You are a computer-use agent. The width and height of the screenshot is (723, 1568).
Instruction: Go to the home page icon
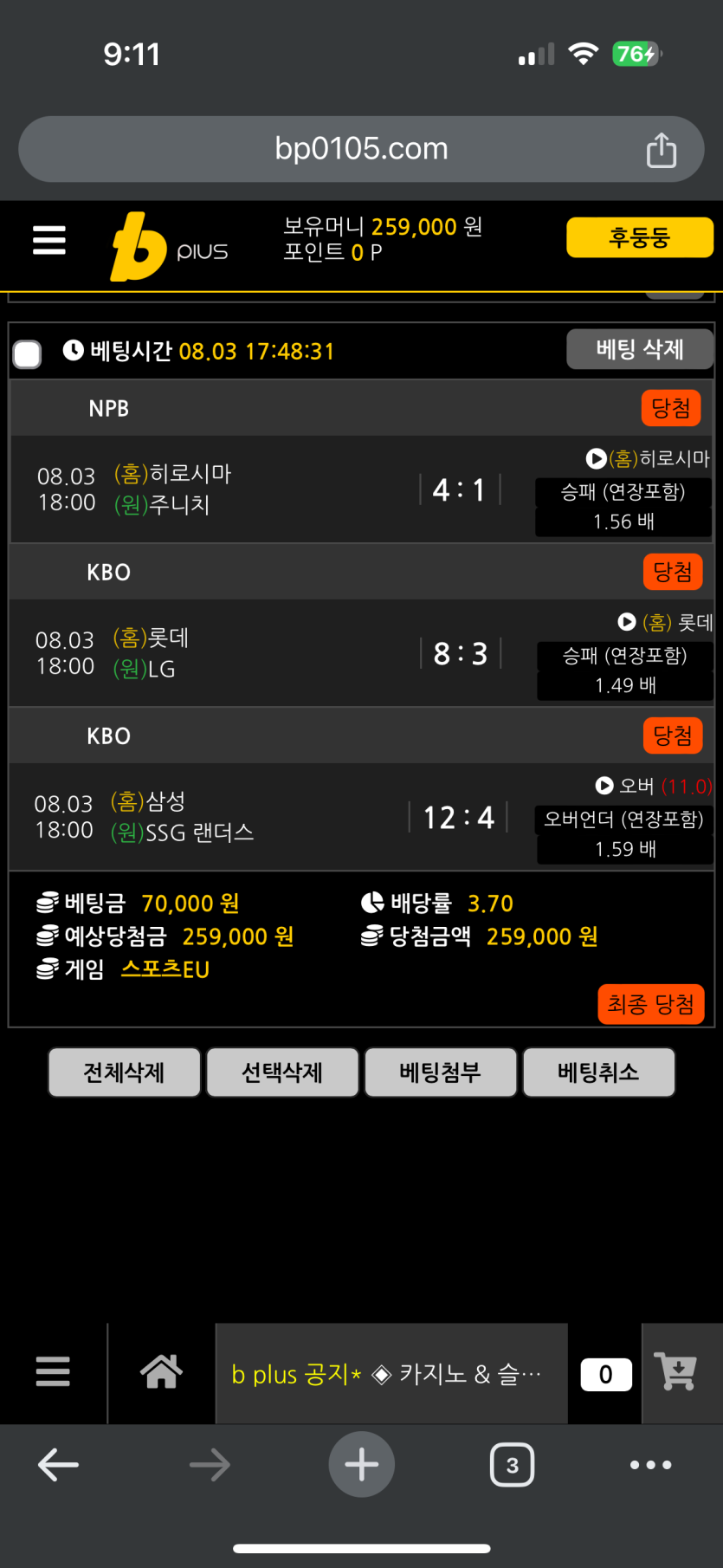coord(161,1371)
